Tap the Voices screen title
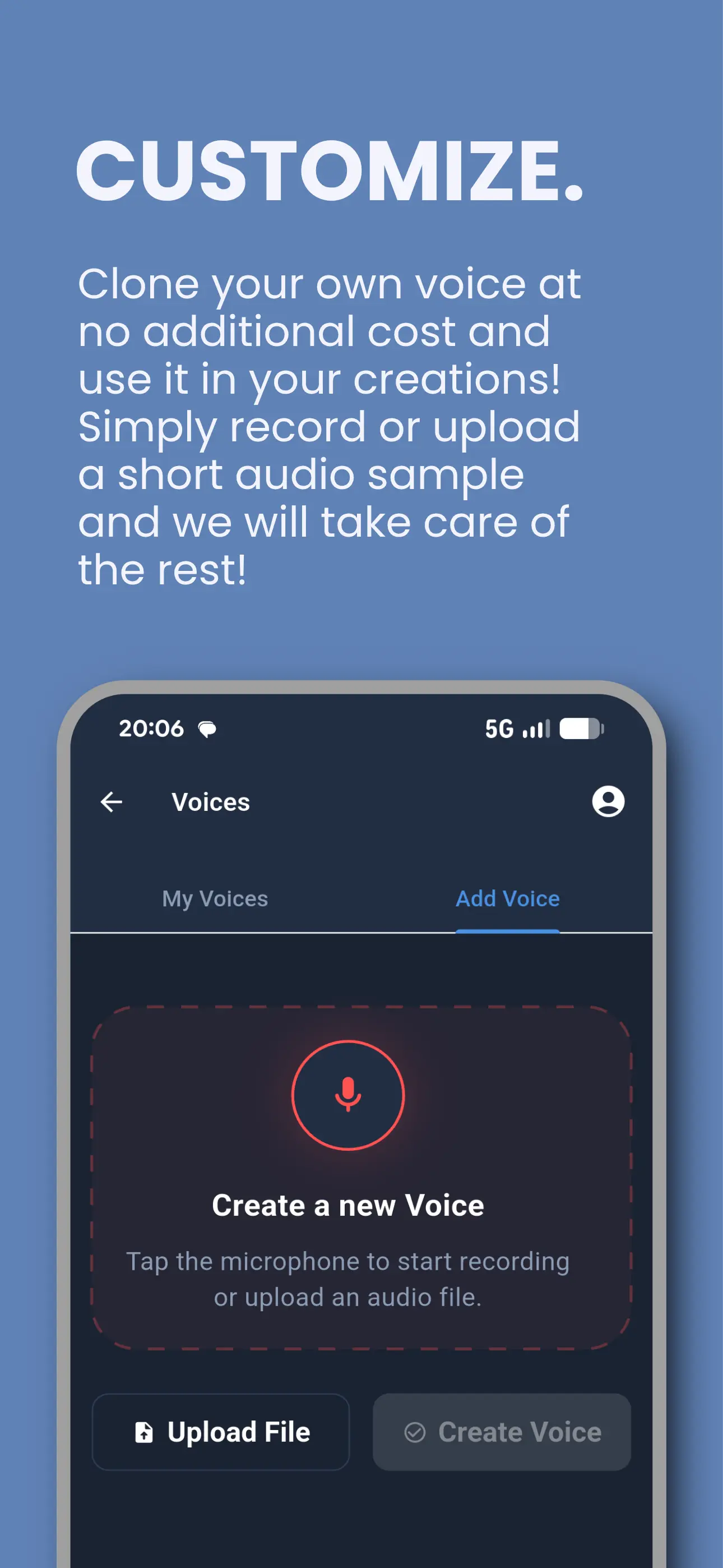The image size is (723, 1568). coord(210,801)
